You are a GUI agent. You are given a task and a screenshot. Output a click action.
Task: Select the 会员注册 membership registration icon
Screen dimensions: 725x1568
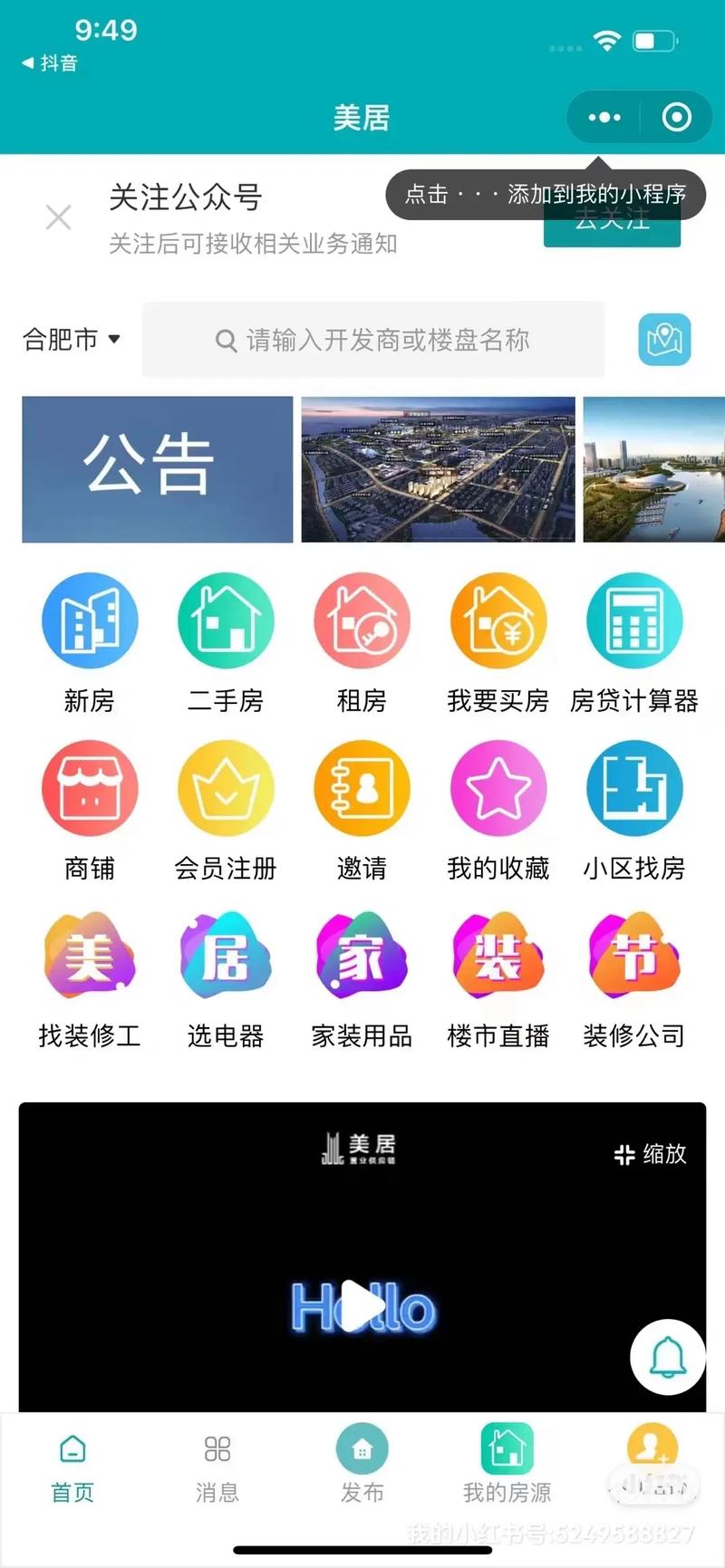[x=226, y=788]
